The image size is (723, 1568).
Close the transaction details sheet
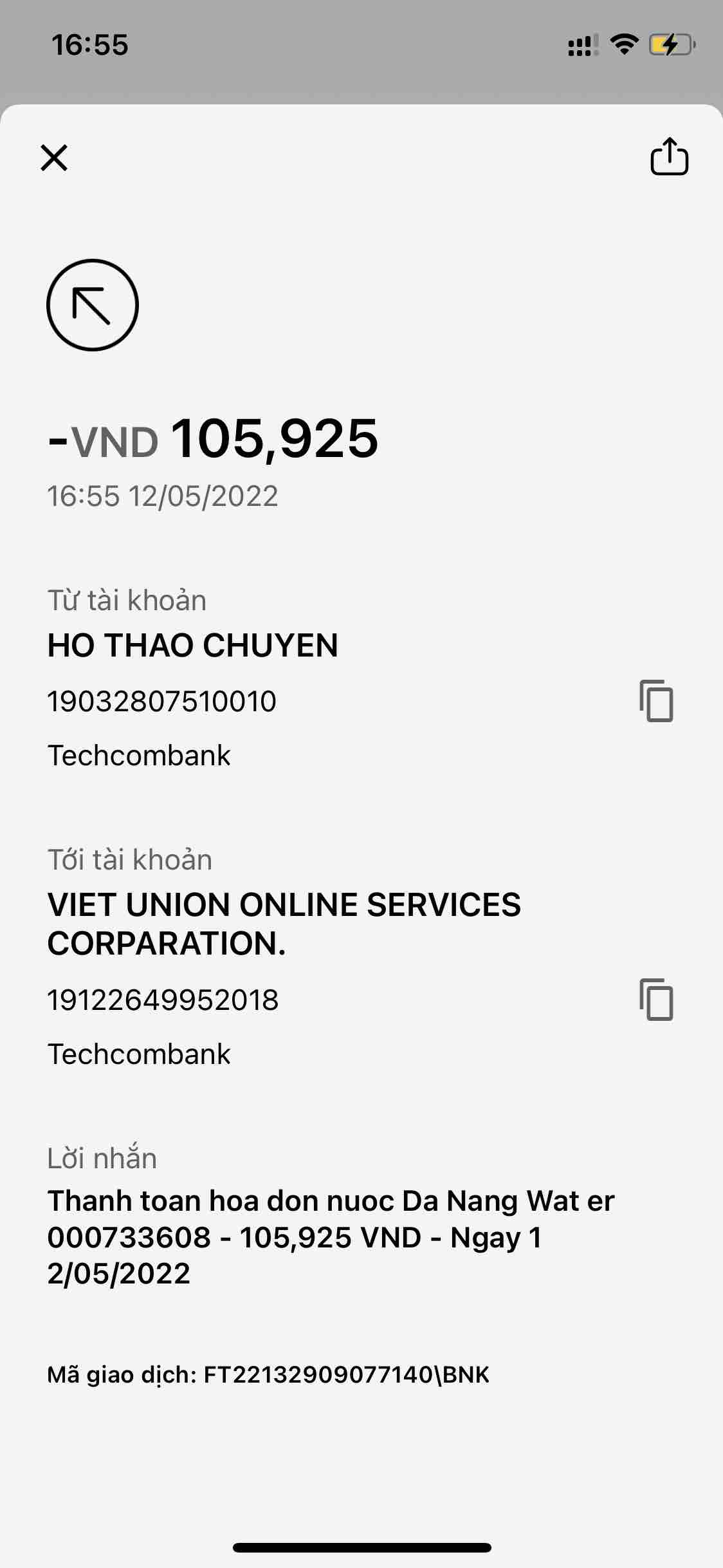click(54, 158)
